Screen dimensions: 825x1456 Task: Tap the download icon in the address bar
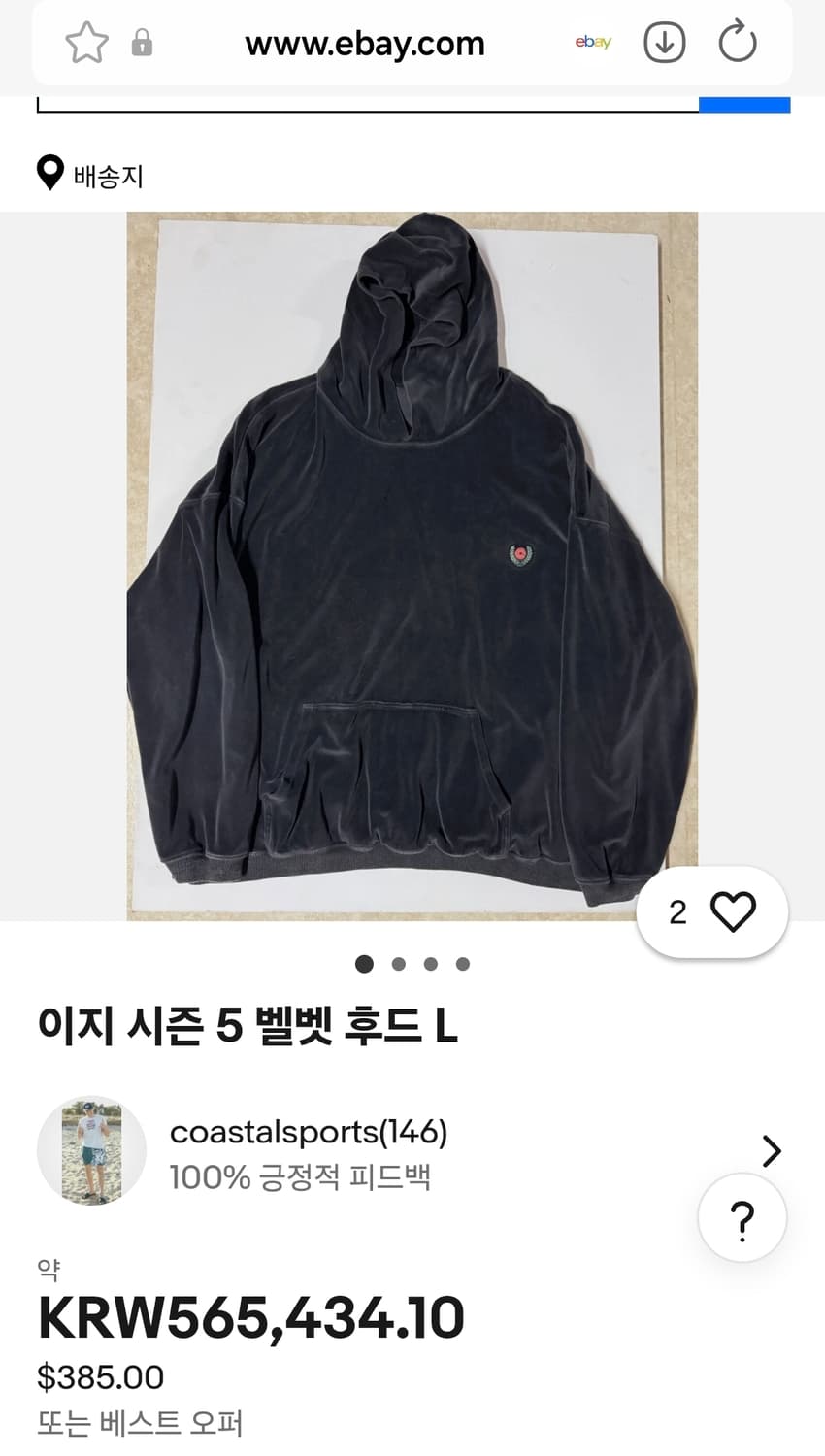point(663,43)
